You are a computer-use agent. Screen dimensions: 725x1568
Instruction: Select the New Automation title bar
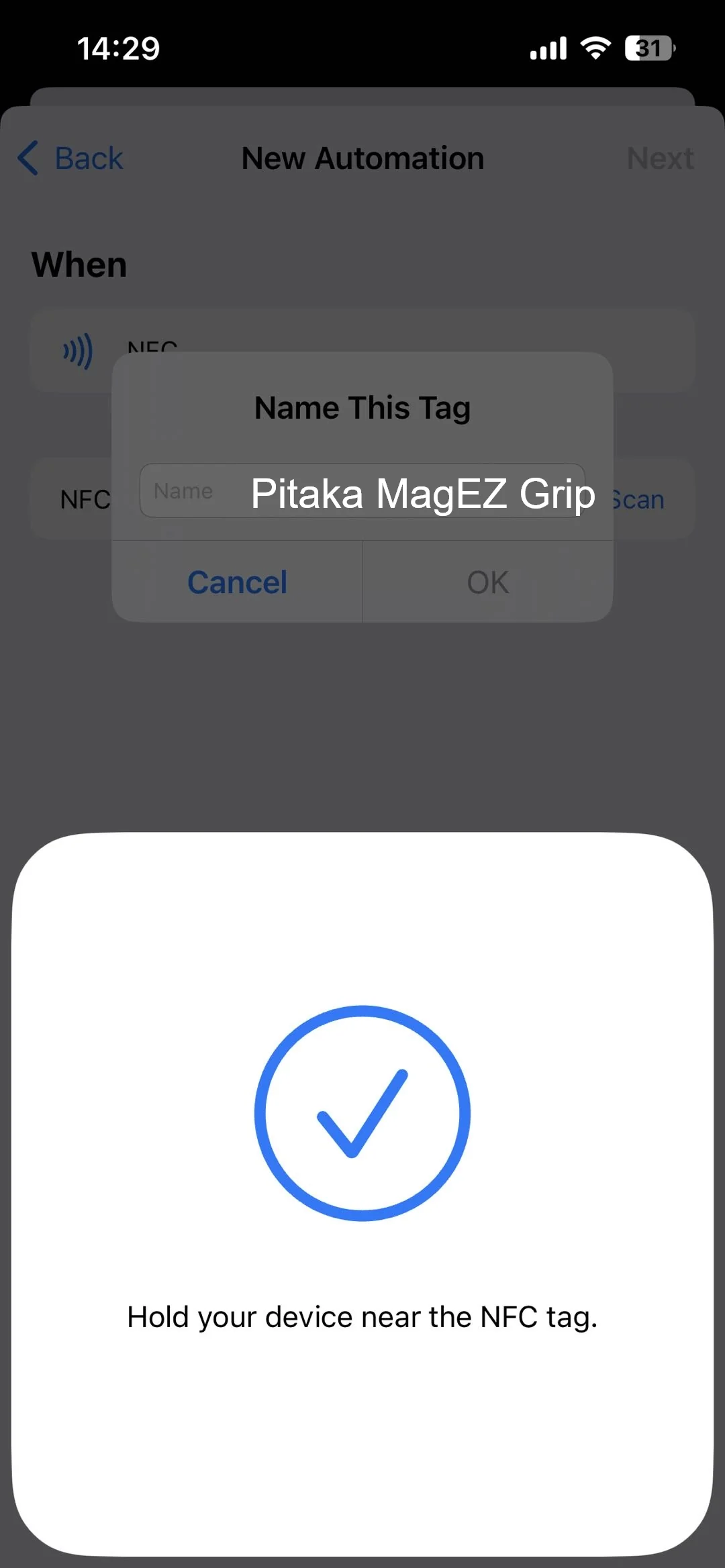tap(362, 158)
